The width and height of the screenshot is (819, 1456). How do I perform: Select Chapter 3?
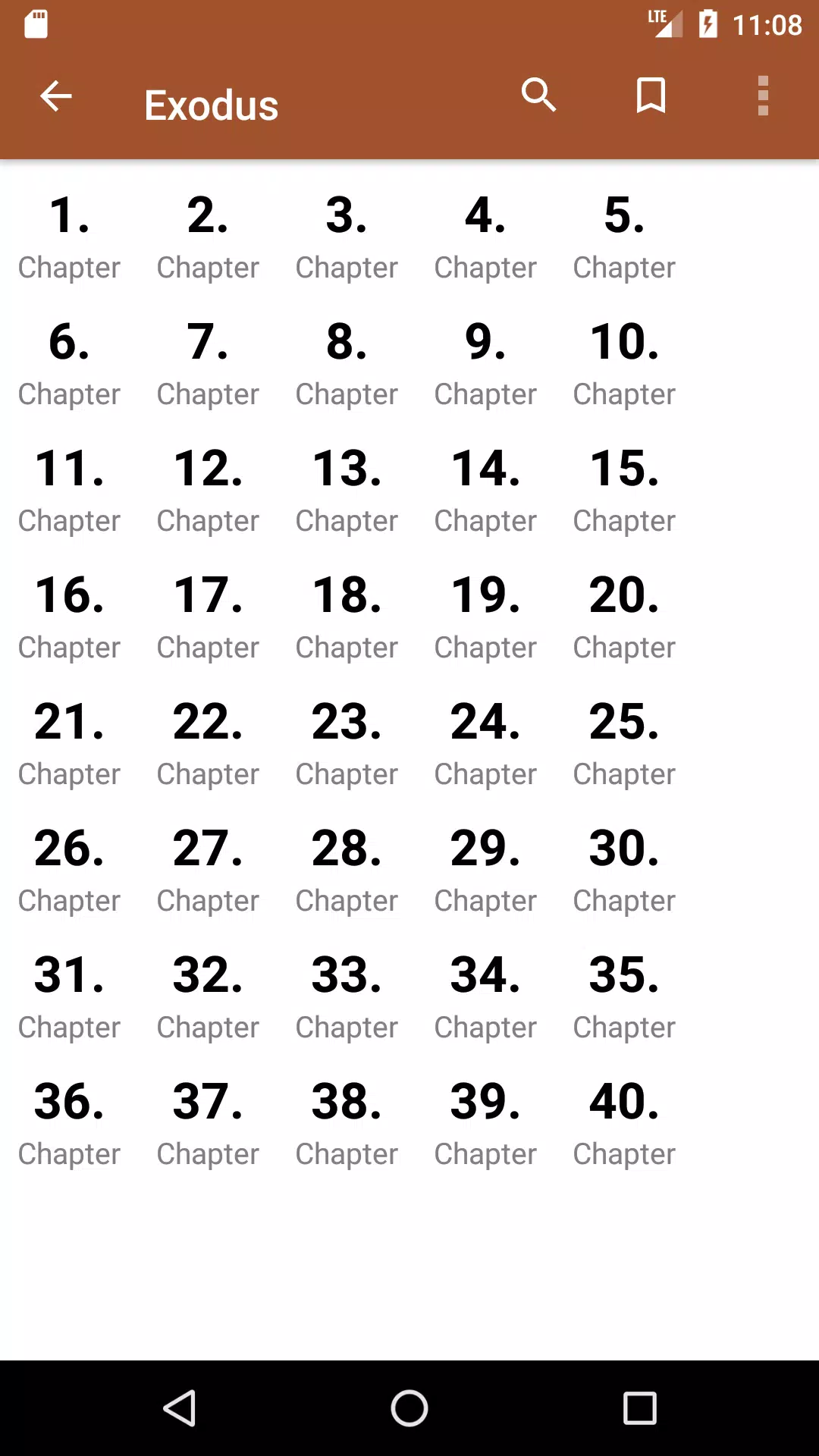click(x=347, y=237)
